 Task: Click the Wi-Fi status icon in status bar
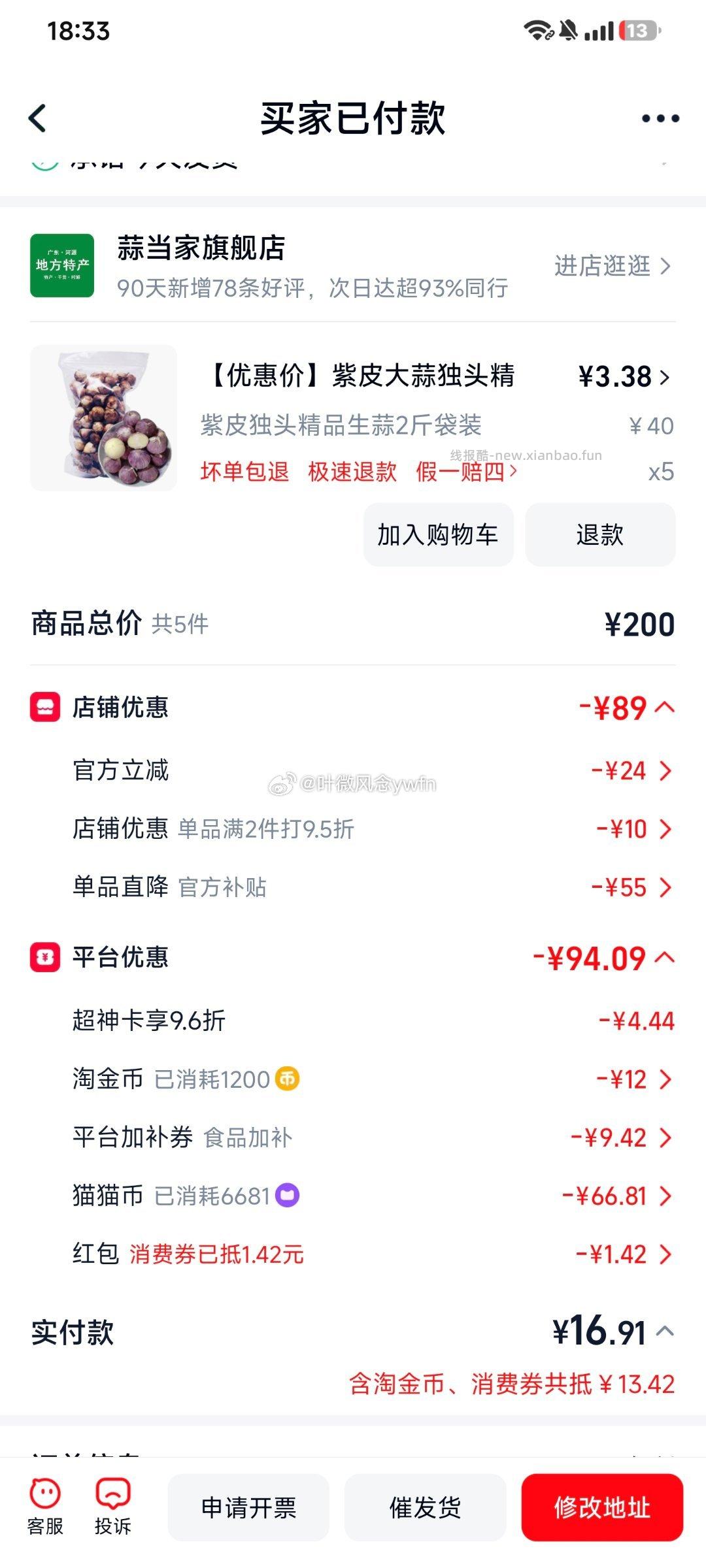[x=539, y=29]
